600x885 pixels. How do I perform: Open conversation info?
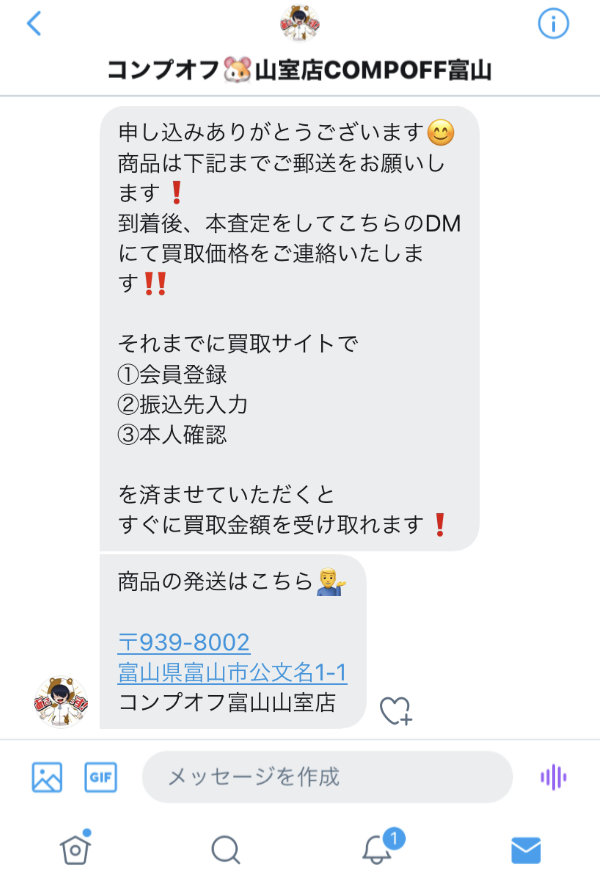[553, 23]
